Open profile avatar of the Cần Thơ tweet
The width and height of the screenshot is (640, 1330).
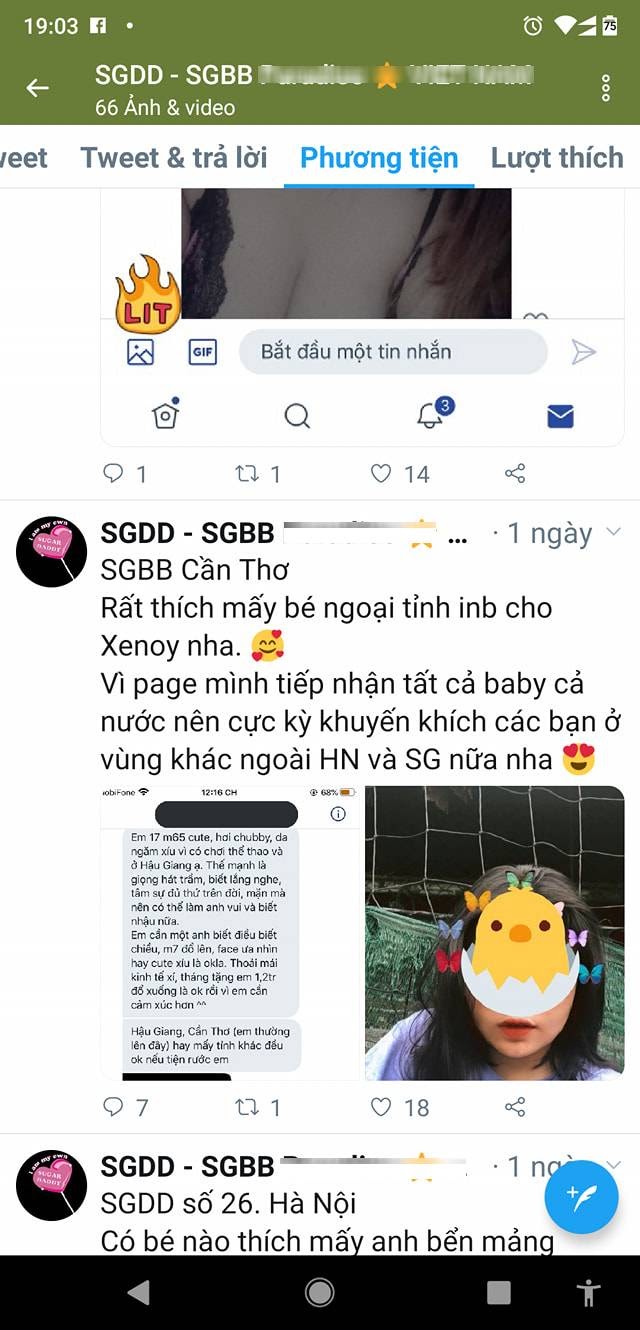pos(52,552)
